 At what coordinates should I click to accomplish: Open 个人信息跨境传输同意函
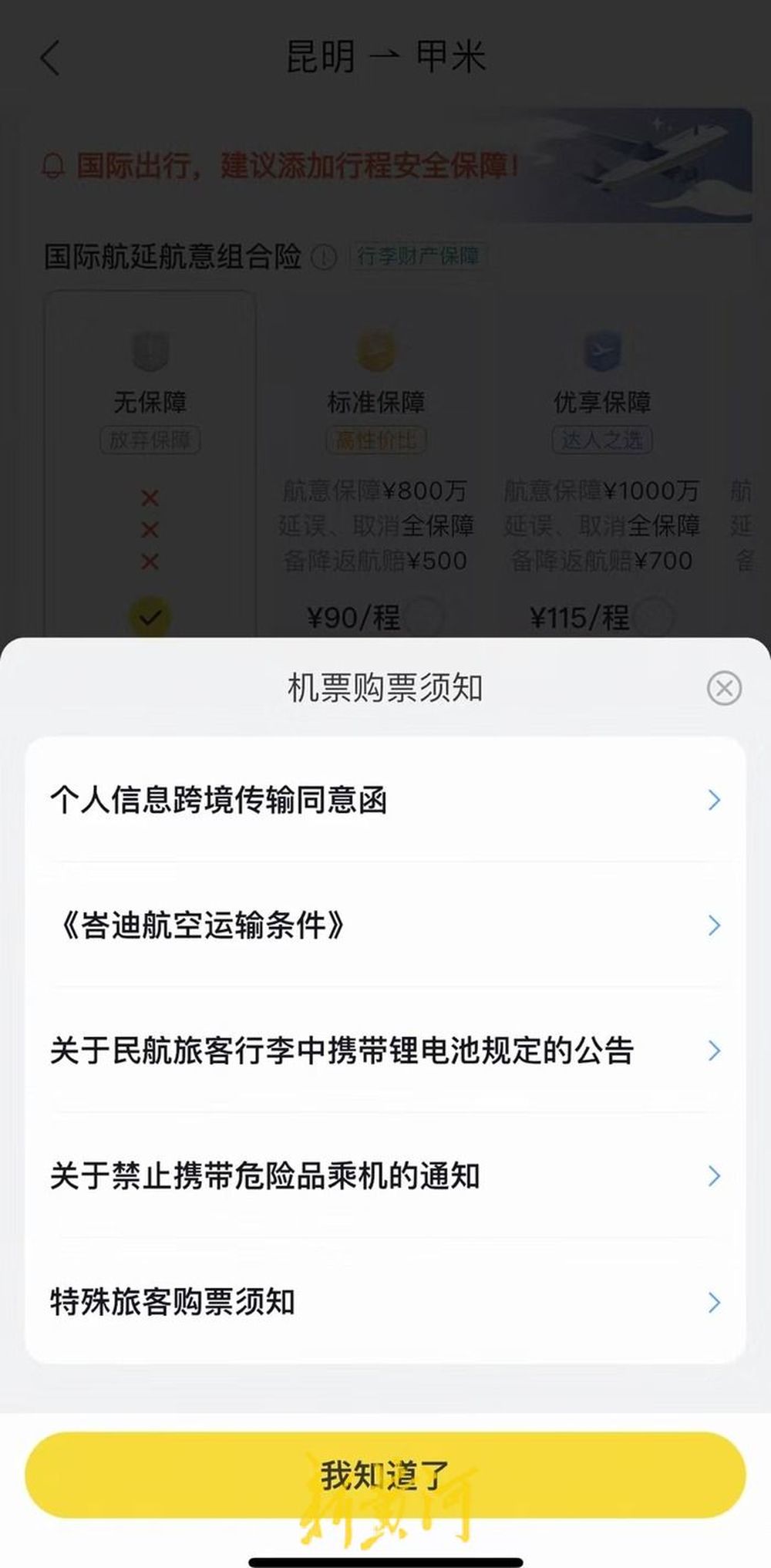(384, 800)
